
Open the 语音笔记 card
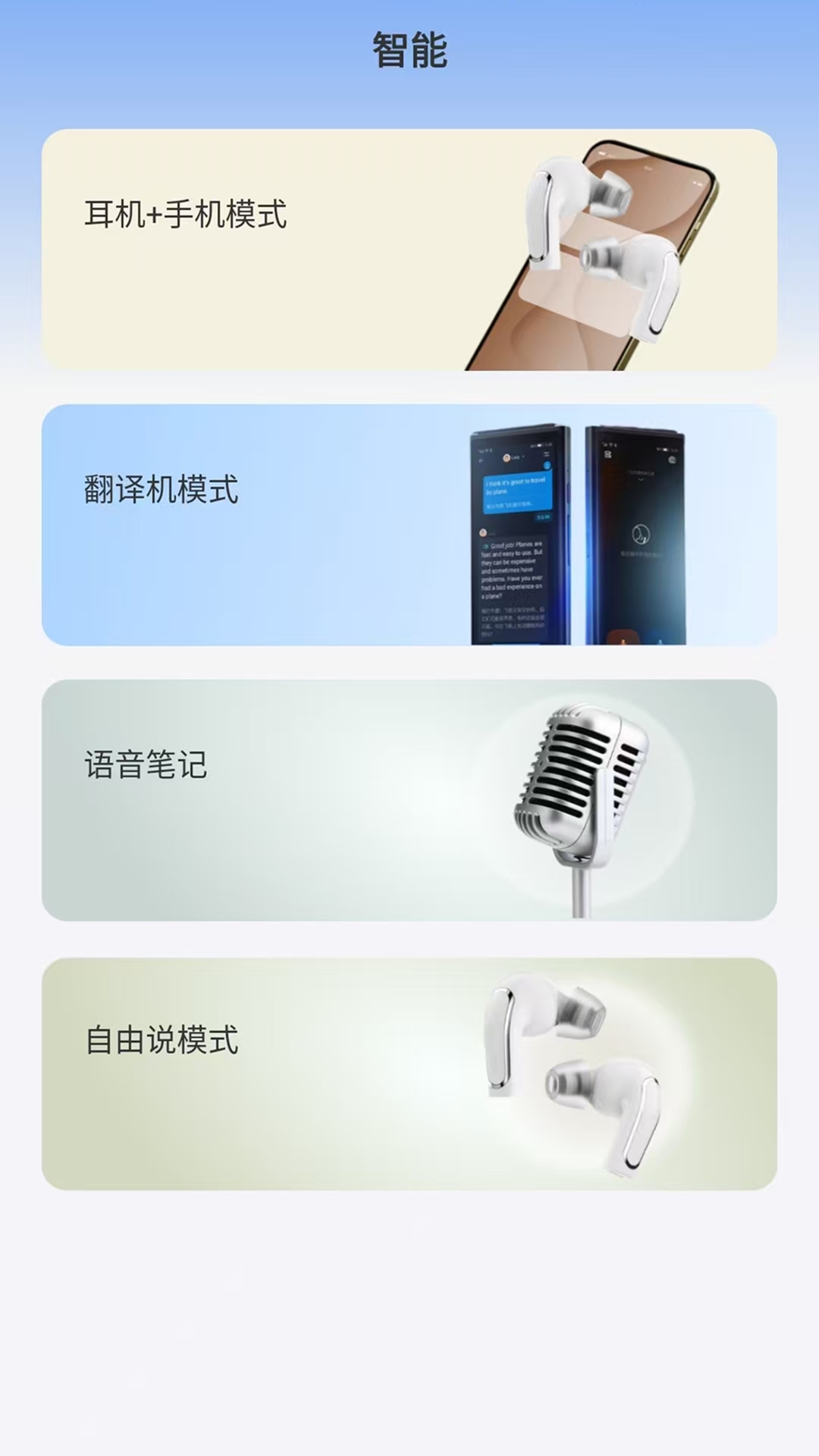(x=409, y=800)
